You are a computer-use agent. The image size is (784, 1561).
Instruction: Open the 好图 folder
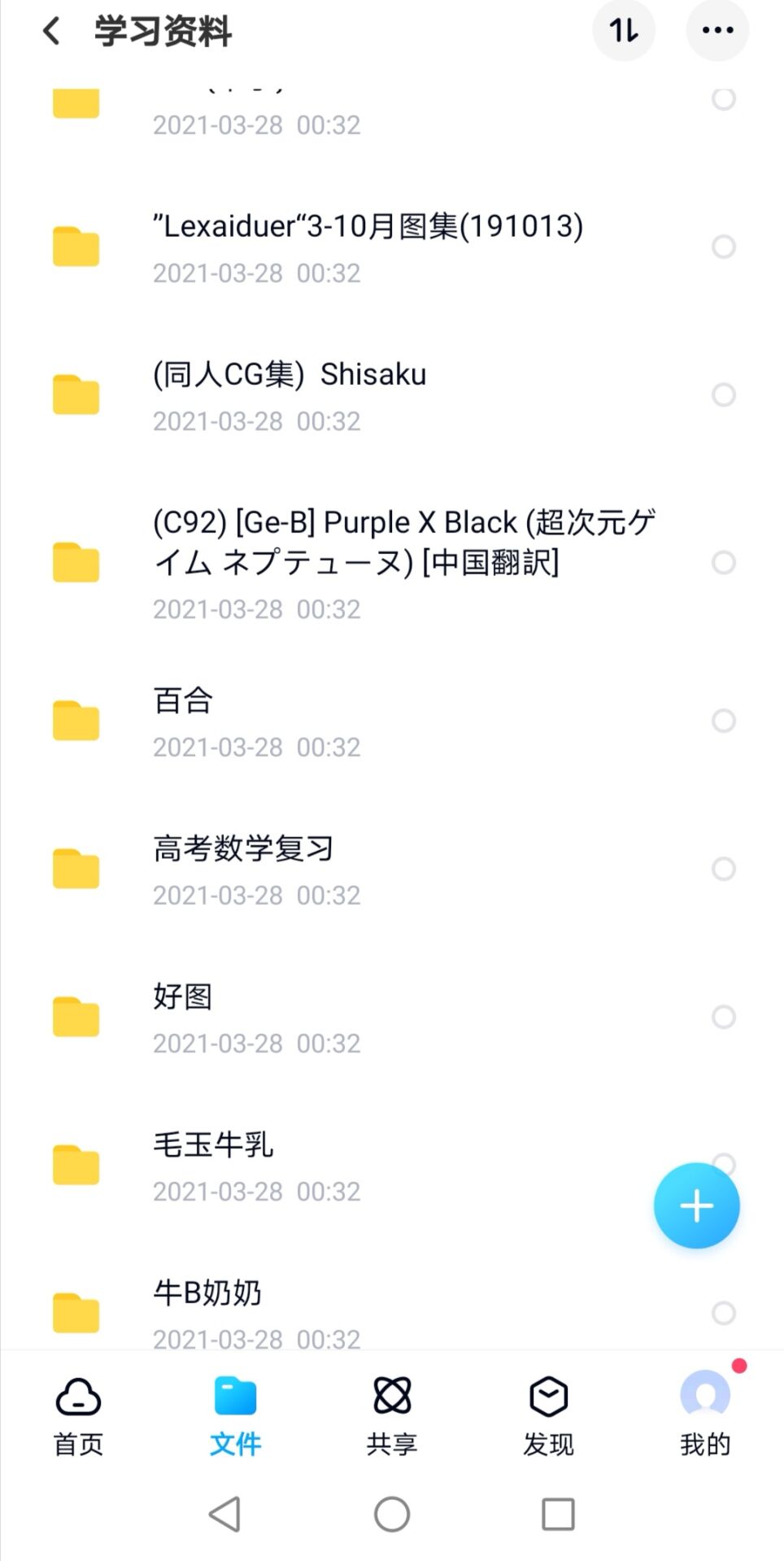(184, 1017)
